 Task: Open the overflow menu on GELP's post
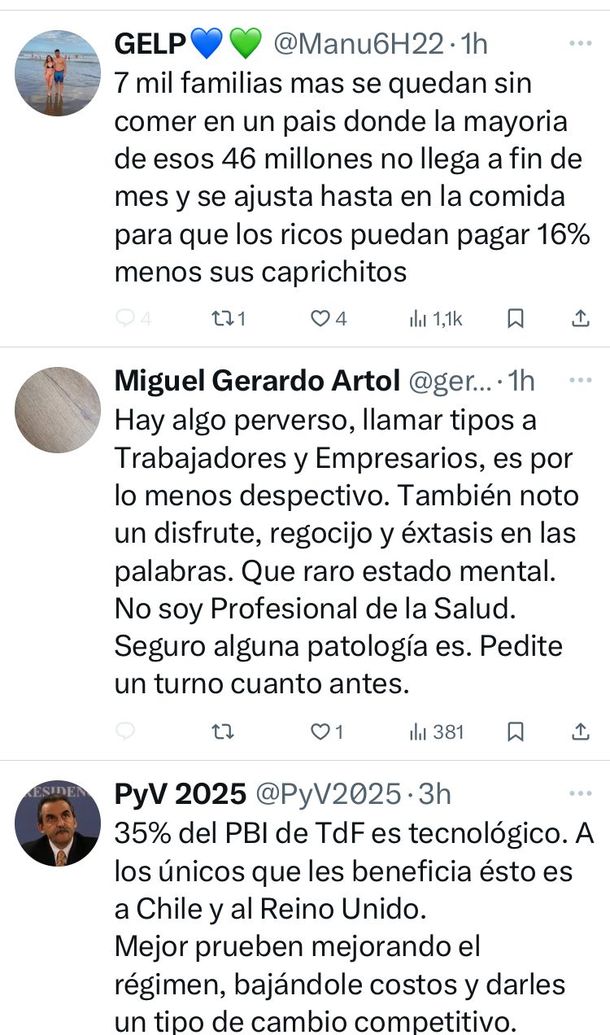(x=580, y=43)
